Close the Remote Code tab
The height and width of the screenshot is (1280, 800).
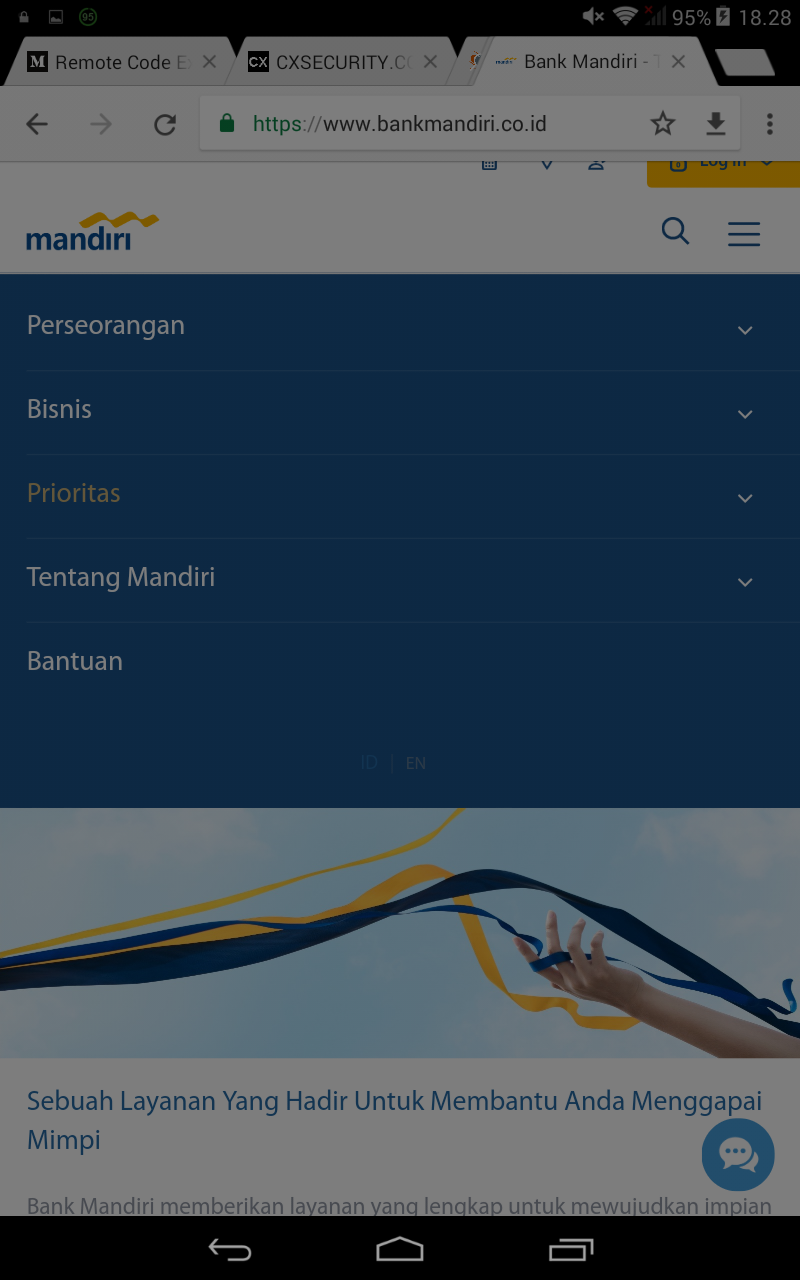(209, 62)
